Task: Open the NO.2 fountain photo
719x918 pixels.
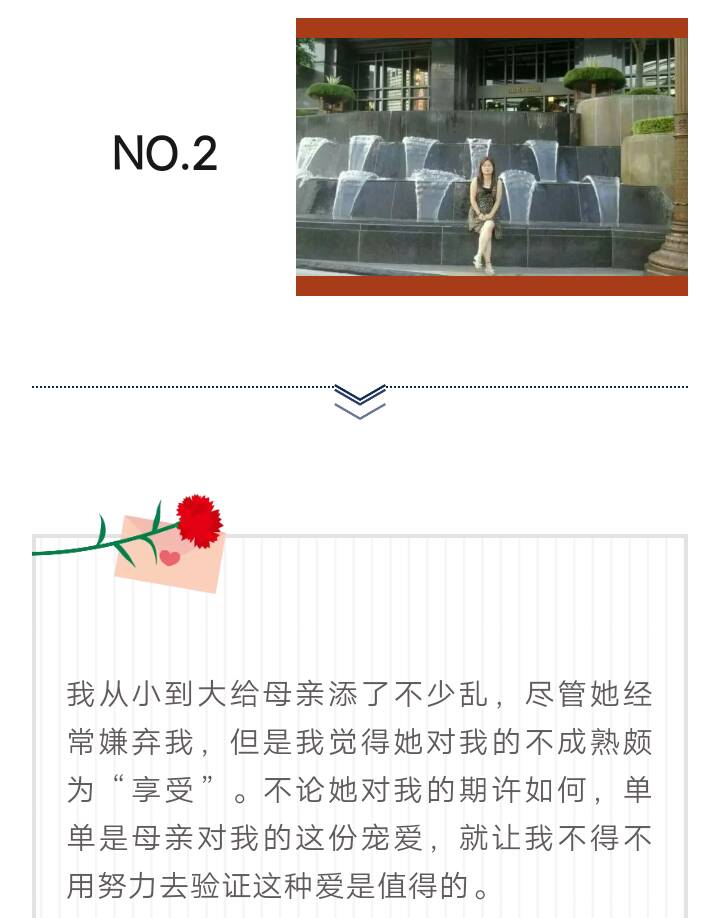Action: pyautogui.click(x=491, y=157)
